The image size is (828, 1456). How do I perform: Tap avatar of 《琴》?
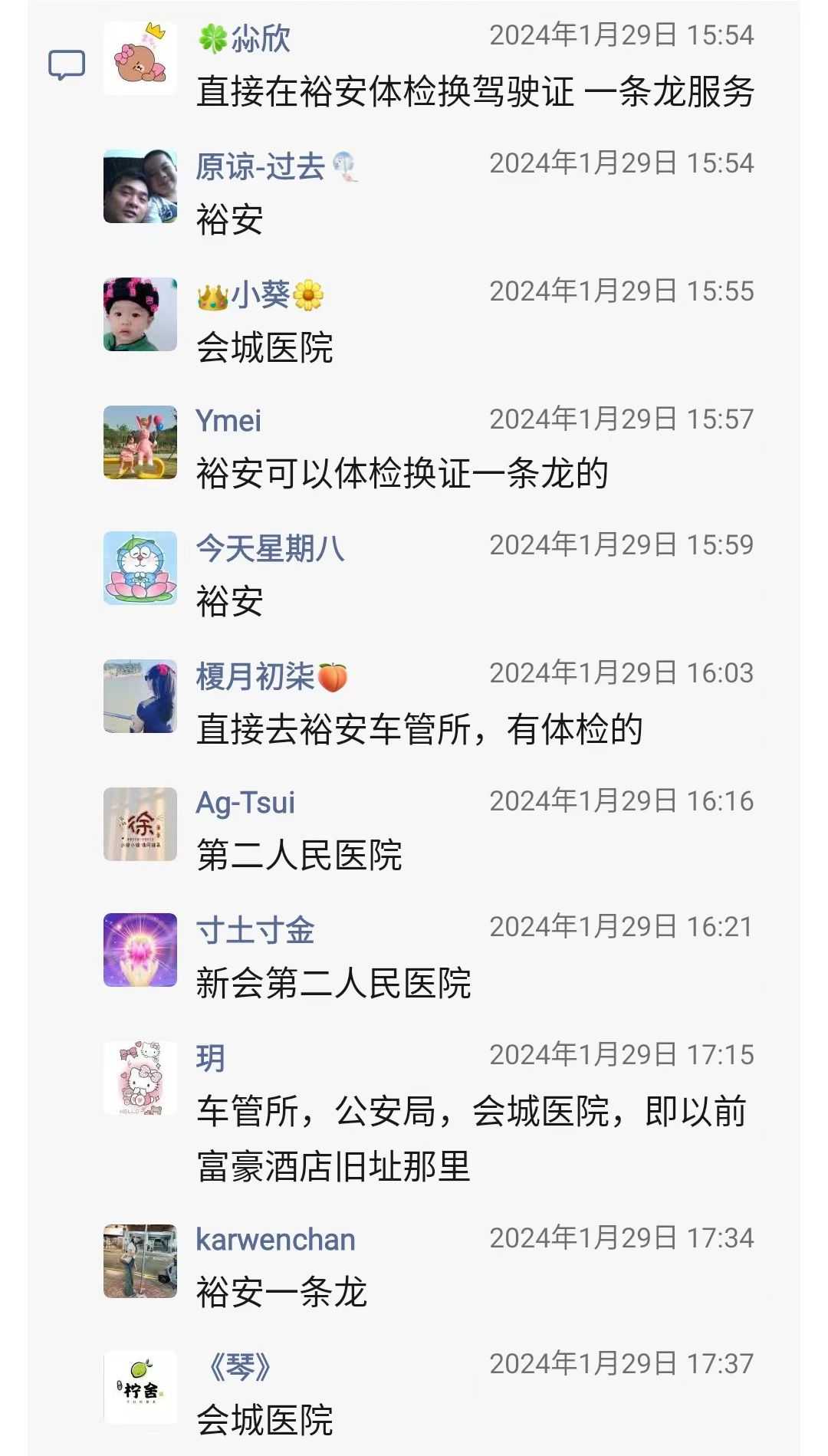pyautogui.click(x=140, y=1387)
